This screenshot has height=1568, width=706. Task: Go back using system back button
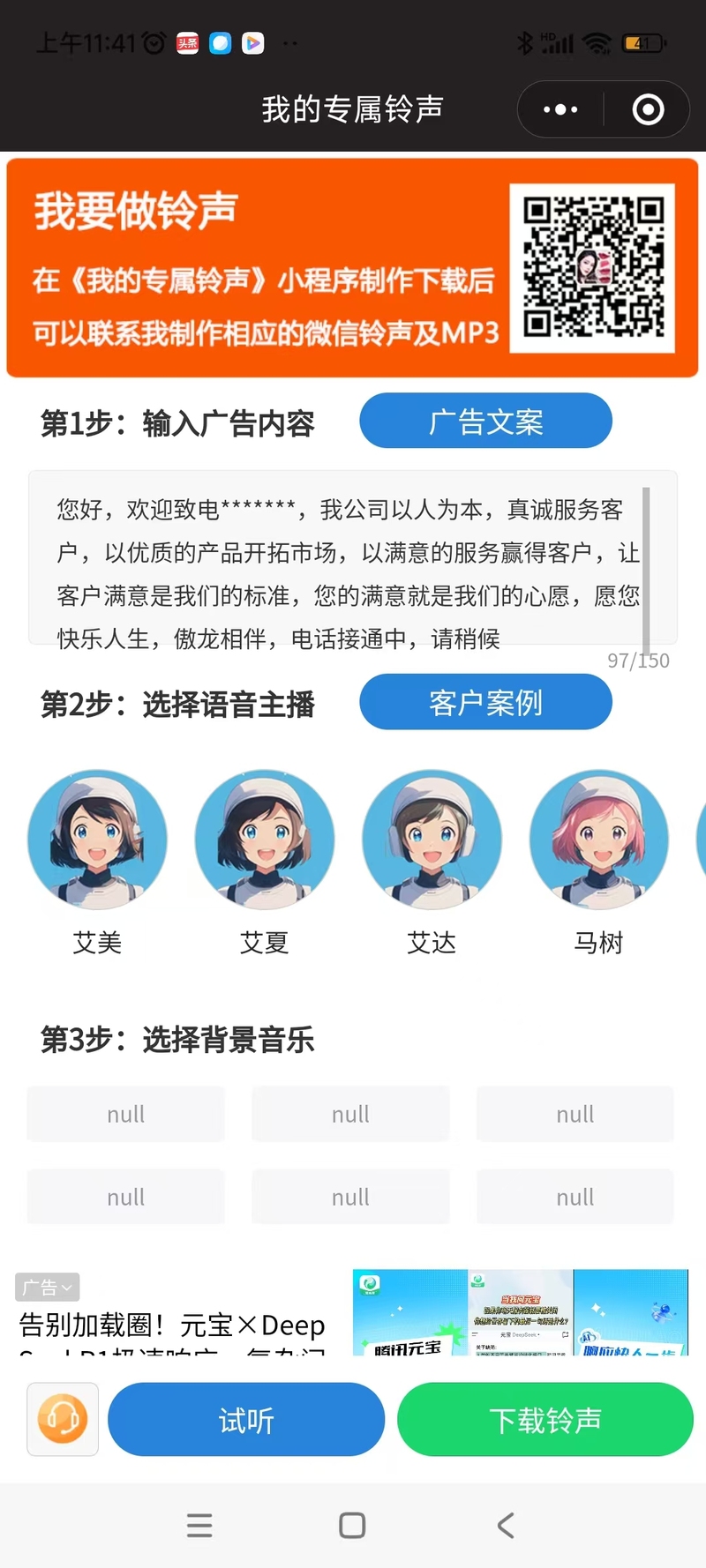tap(505, 1525)
